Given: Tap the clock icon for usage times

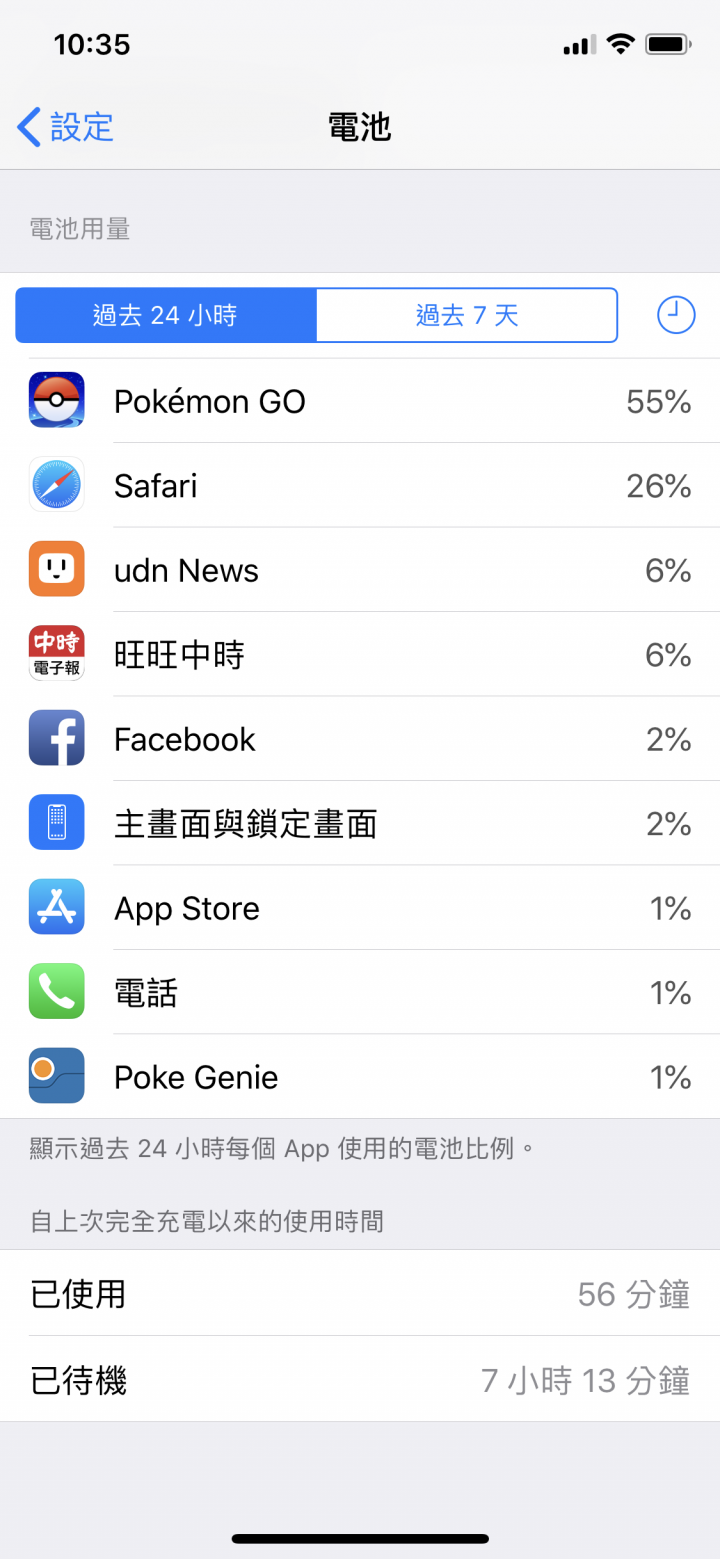Looking at the screenshot, I should tap(676, 316).
